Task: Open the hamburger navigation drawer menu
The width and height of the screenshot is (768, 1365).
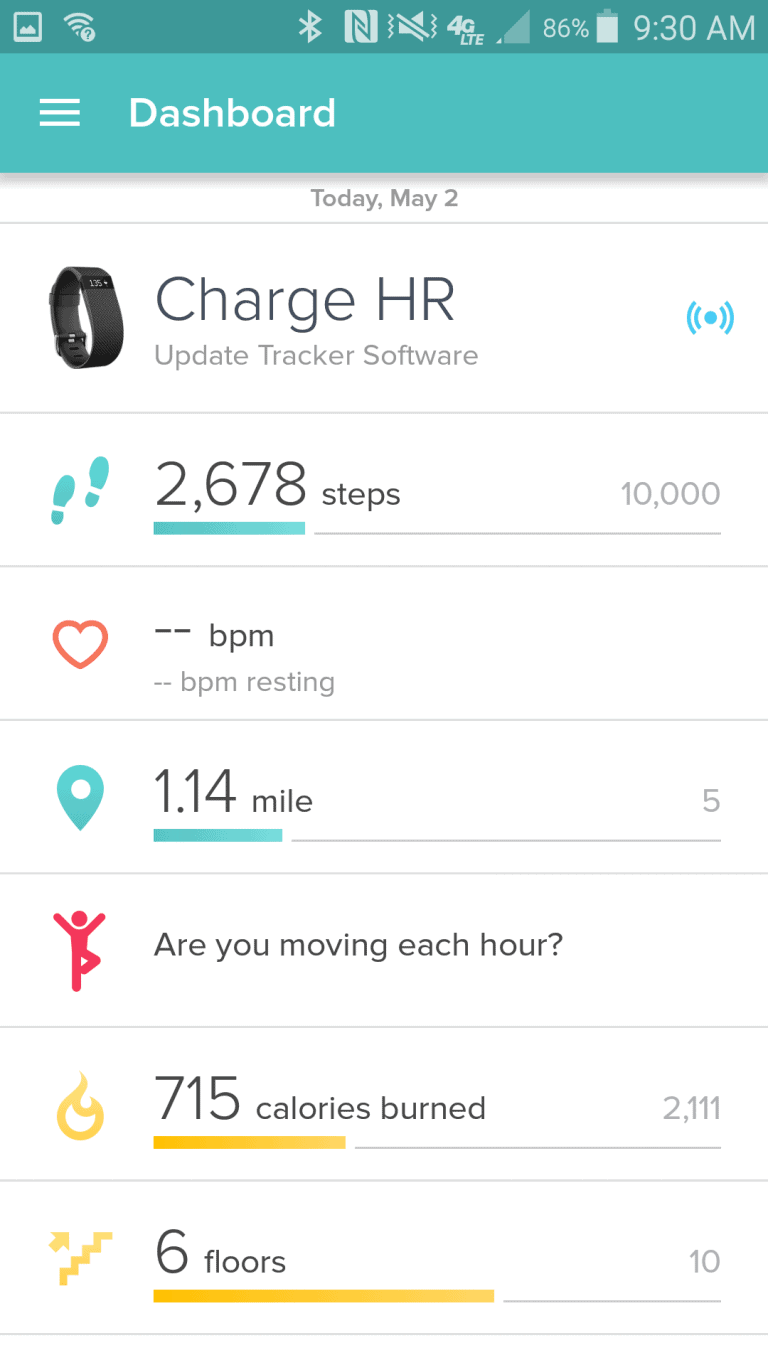Action: coord(60,113)
